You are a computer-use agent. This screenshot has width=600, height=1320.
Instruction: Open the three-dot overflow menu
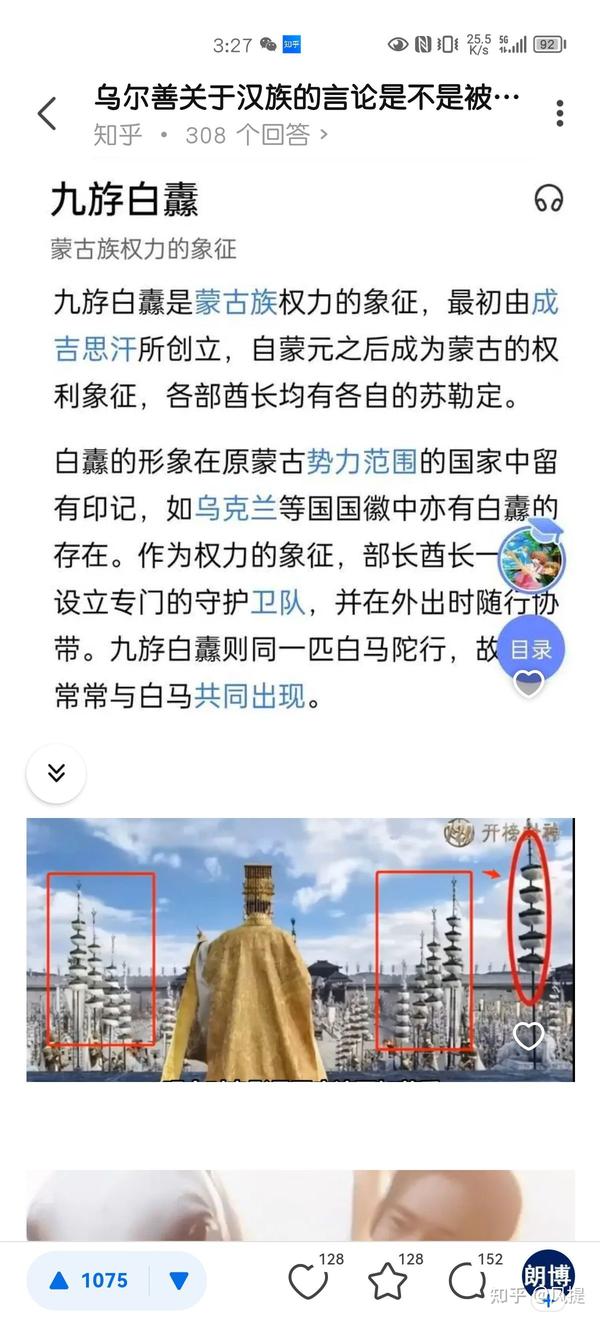click(559, 113)
